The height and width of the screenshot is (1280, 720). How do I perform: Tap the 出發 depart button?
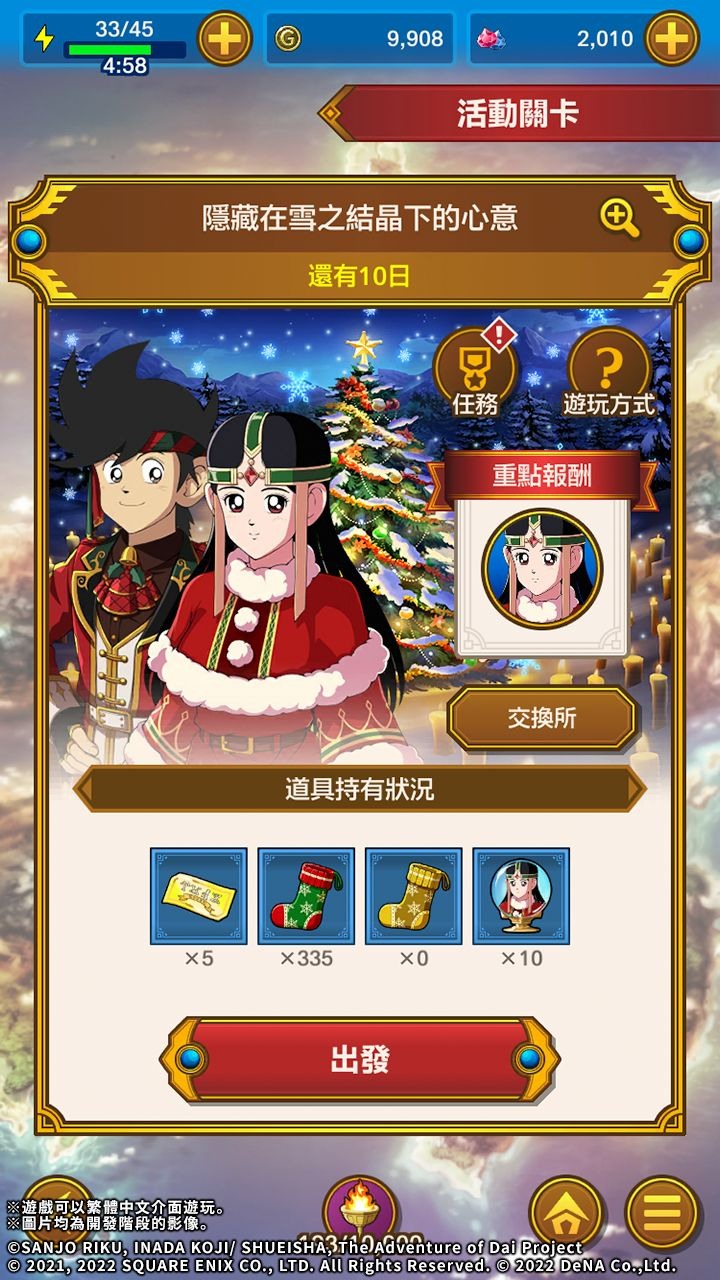coord(360,1059)
